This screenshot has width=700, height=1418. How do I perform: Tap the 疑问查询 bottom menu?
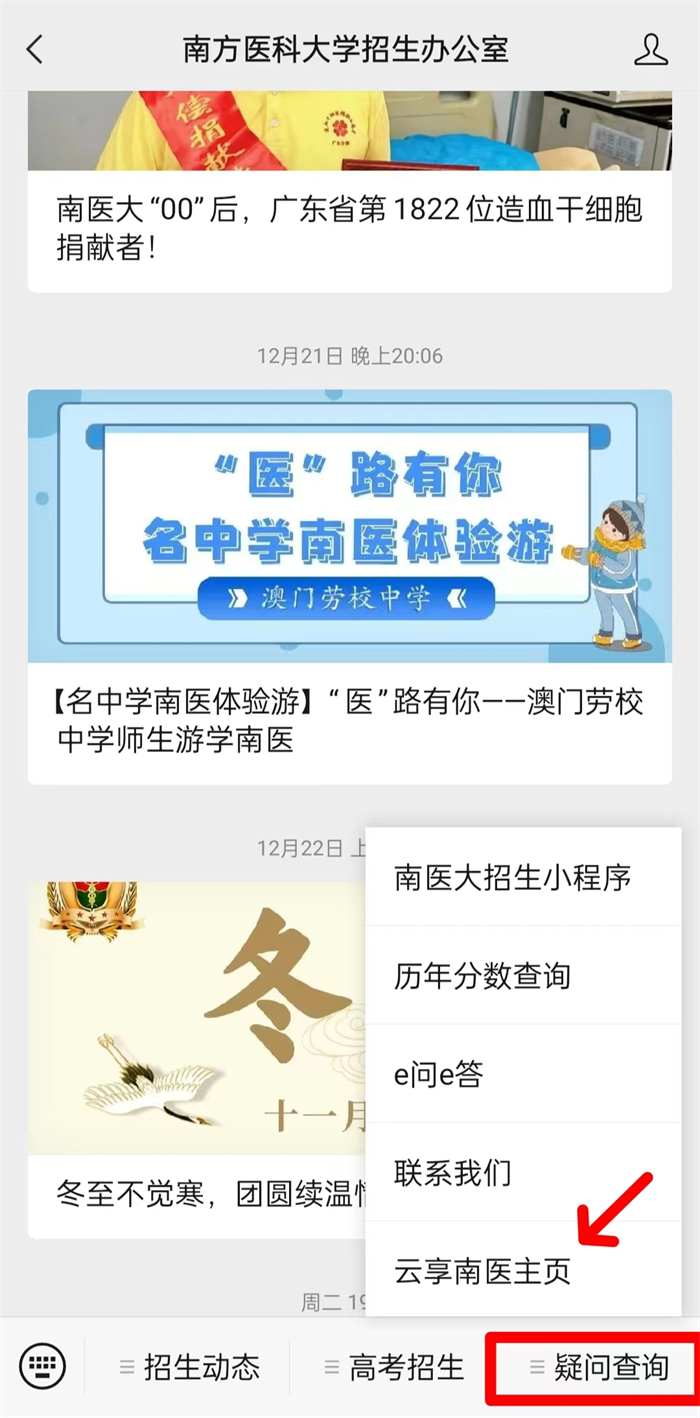pyautogui.click(x=598, y=1367)
